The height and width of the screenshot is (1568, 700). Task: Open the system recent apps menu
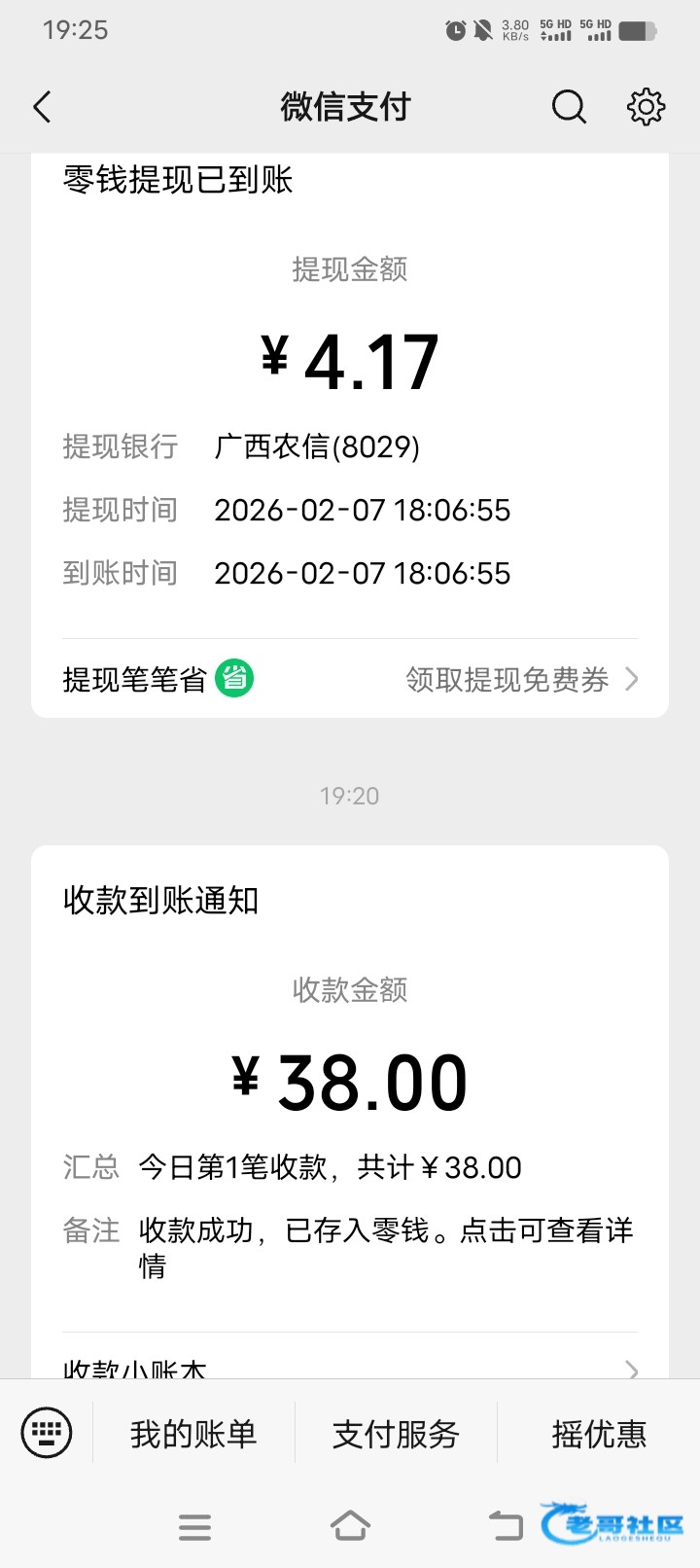(x=194, y=1526)
